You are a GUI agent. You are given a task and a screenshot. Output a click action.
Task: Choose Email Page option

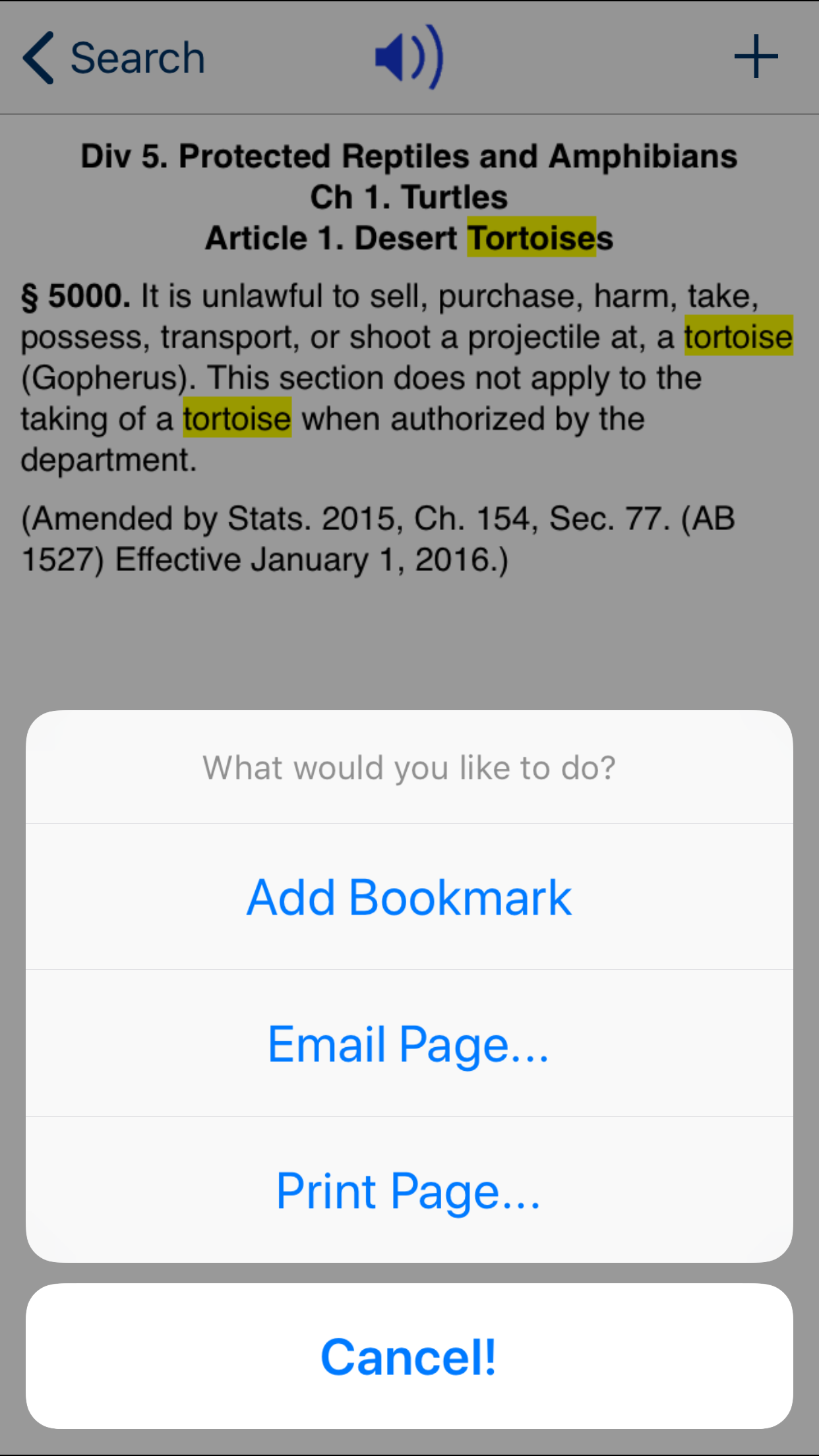(409, 1045)
